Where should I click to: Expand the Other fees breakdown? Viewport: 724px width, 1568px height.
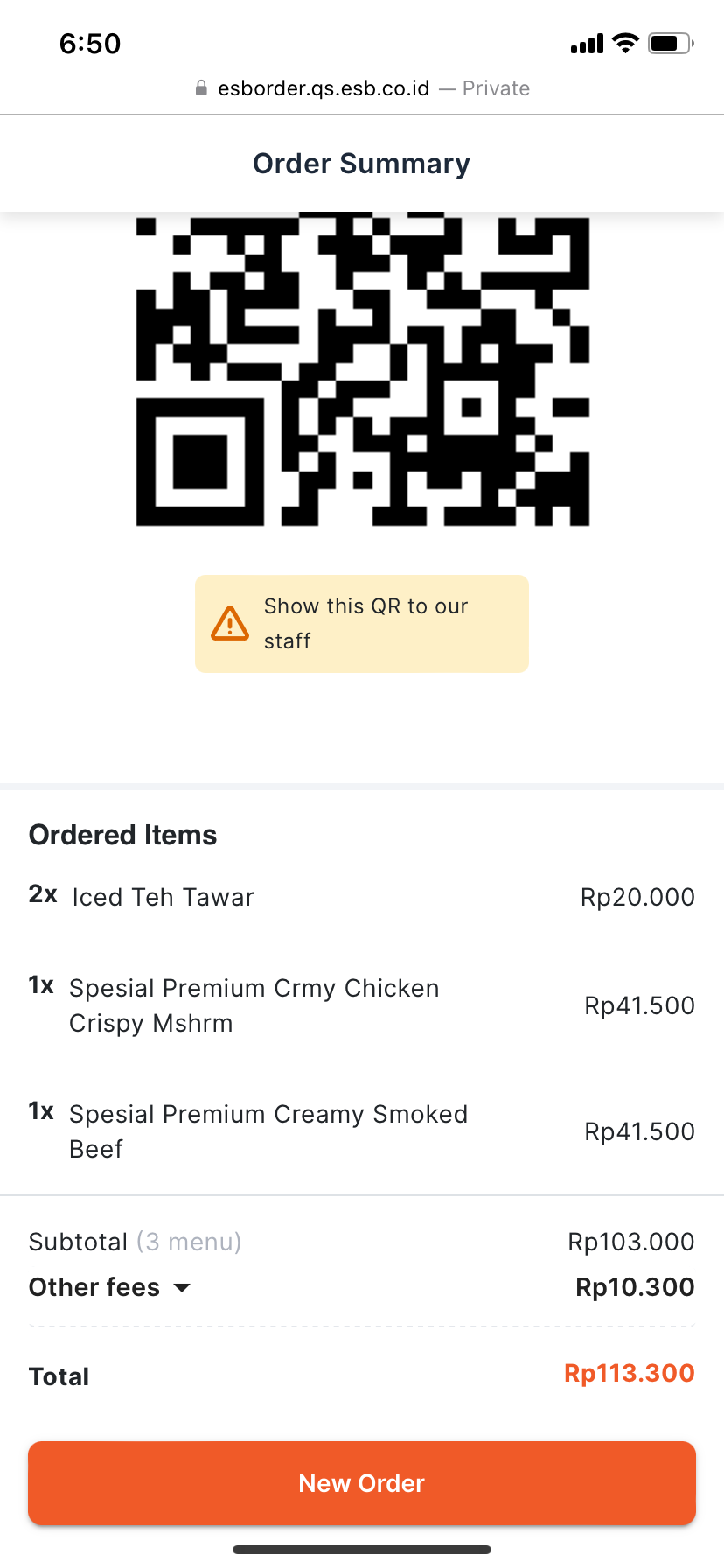pyautogui.click(x=110, y=1287)
